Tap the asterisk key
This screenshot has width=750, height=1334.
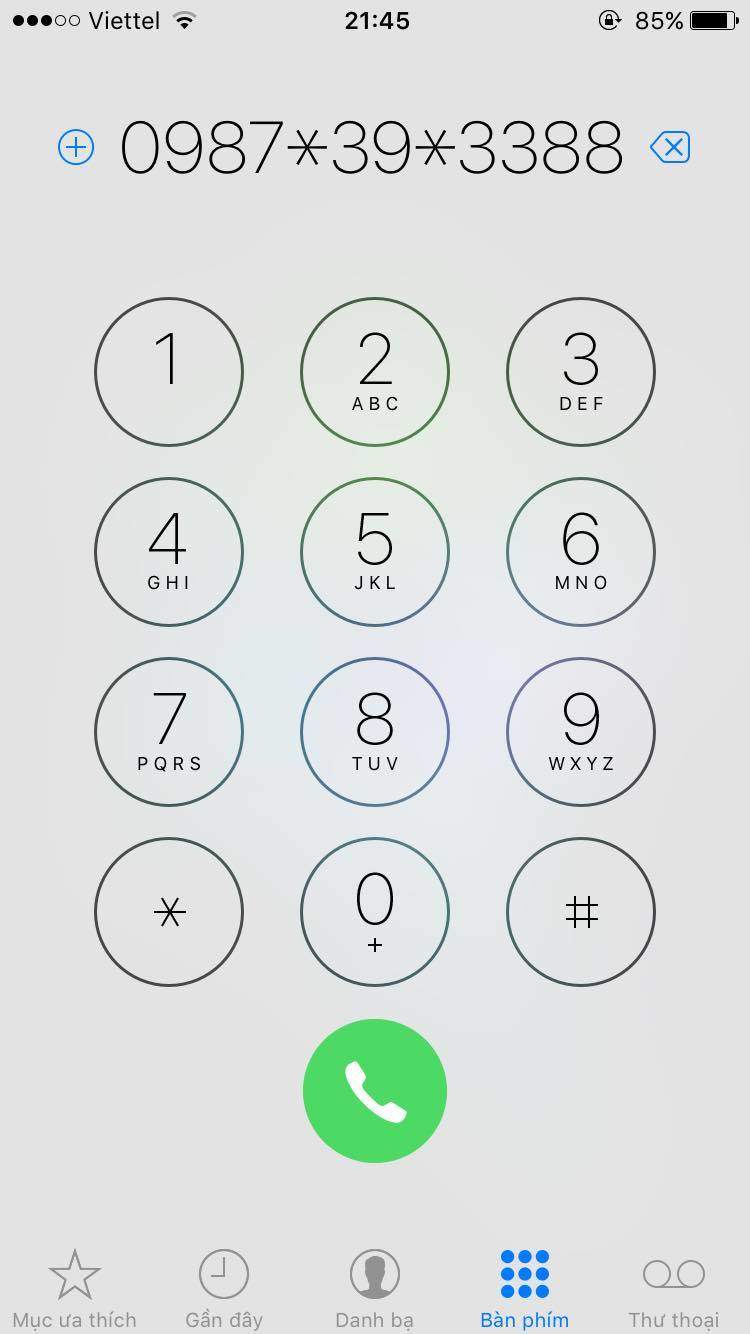click(169, 912)
